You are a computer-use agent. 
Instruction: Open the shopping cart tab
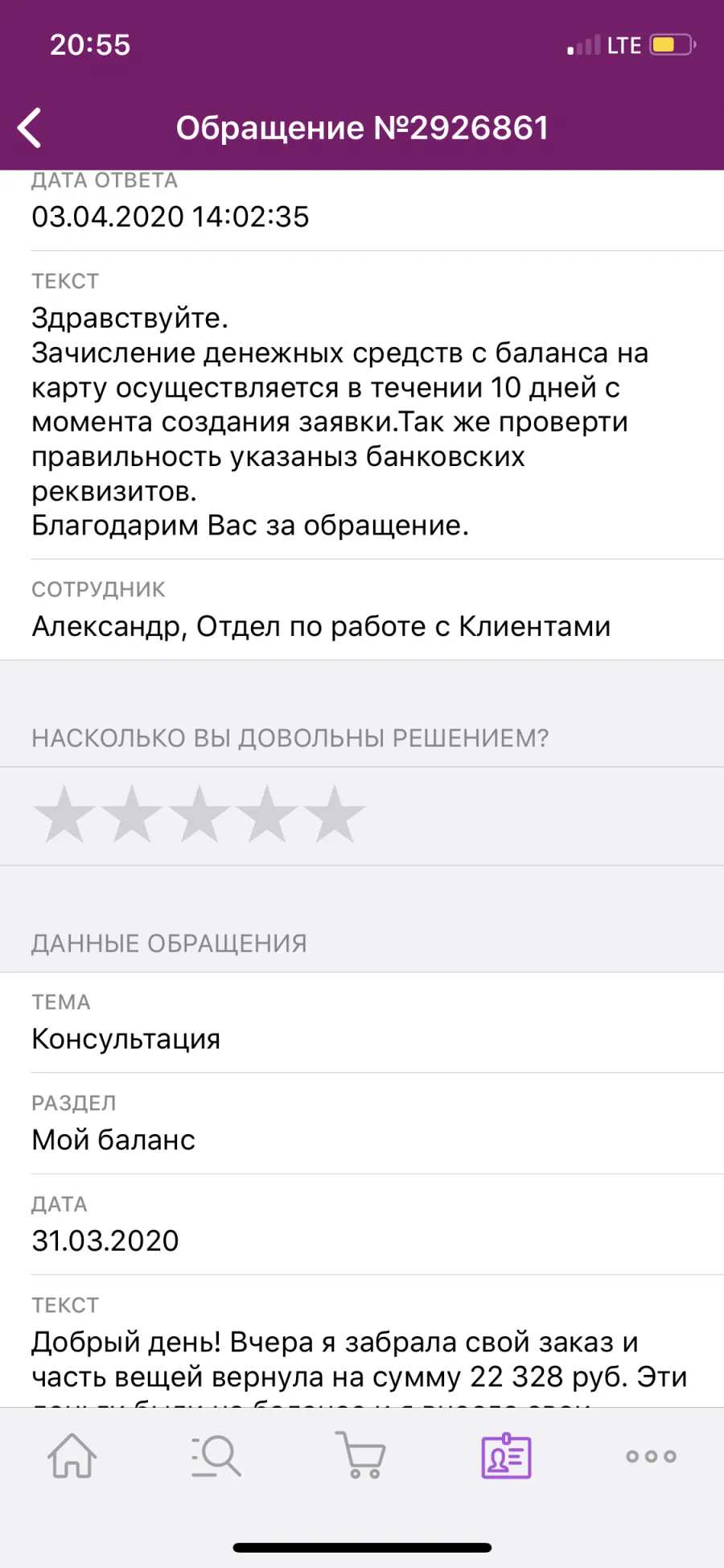point(361,1456)
